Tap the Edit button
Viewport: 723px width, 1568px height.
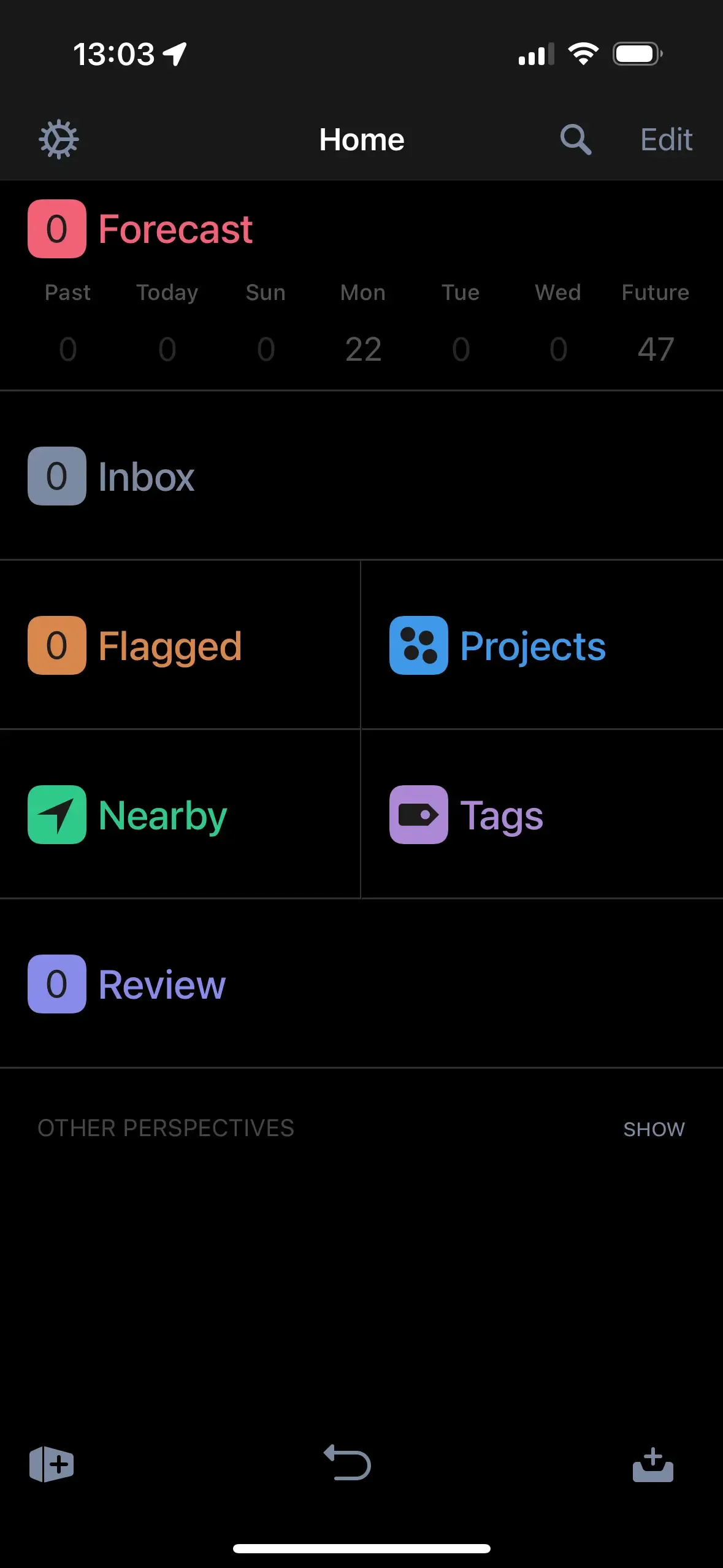[x=666, y=139]
